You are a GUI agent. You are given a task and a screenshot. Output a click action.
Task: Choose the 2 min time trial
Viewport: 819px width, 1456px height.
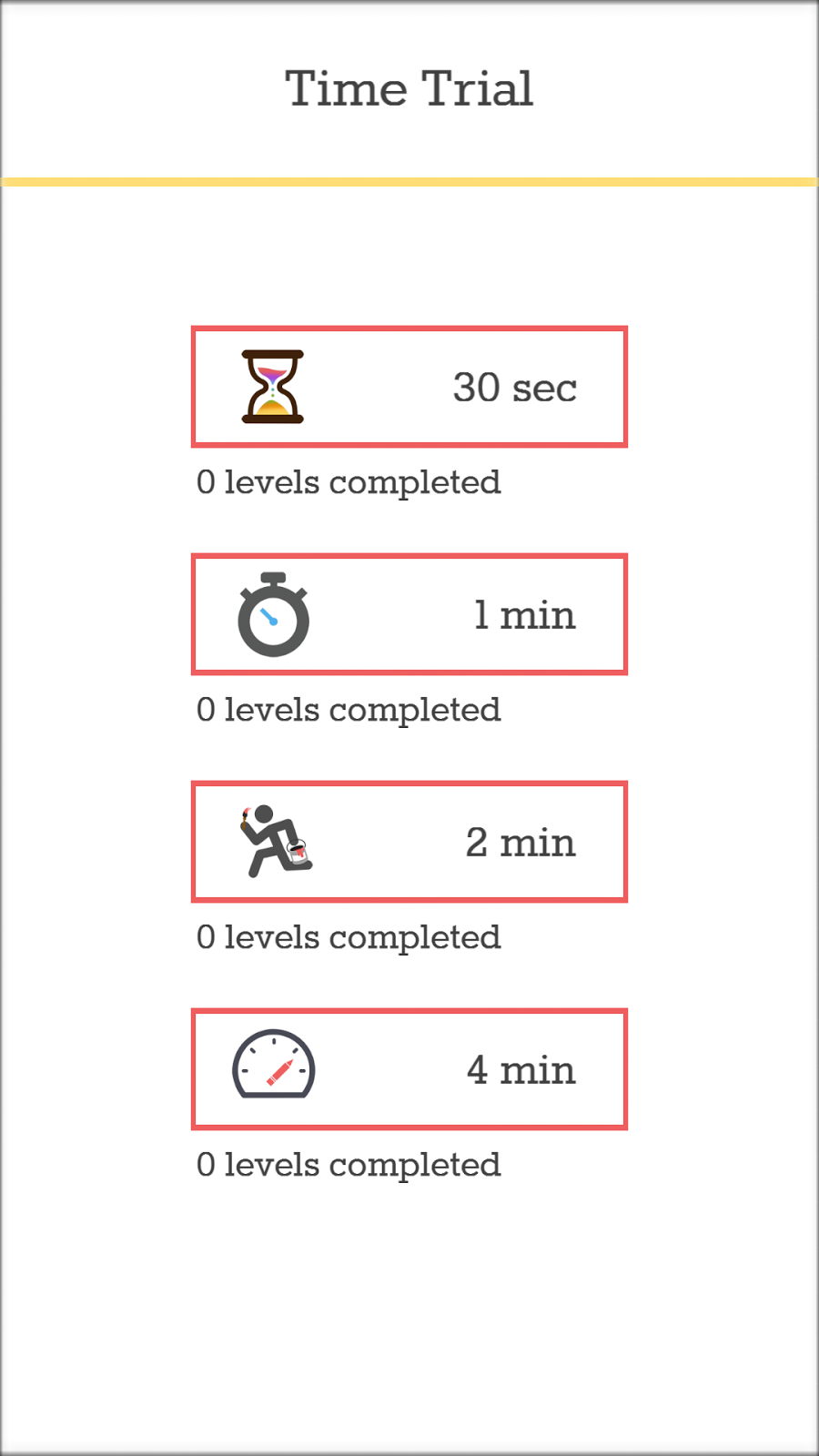point(409,842)
